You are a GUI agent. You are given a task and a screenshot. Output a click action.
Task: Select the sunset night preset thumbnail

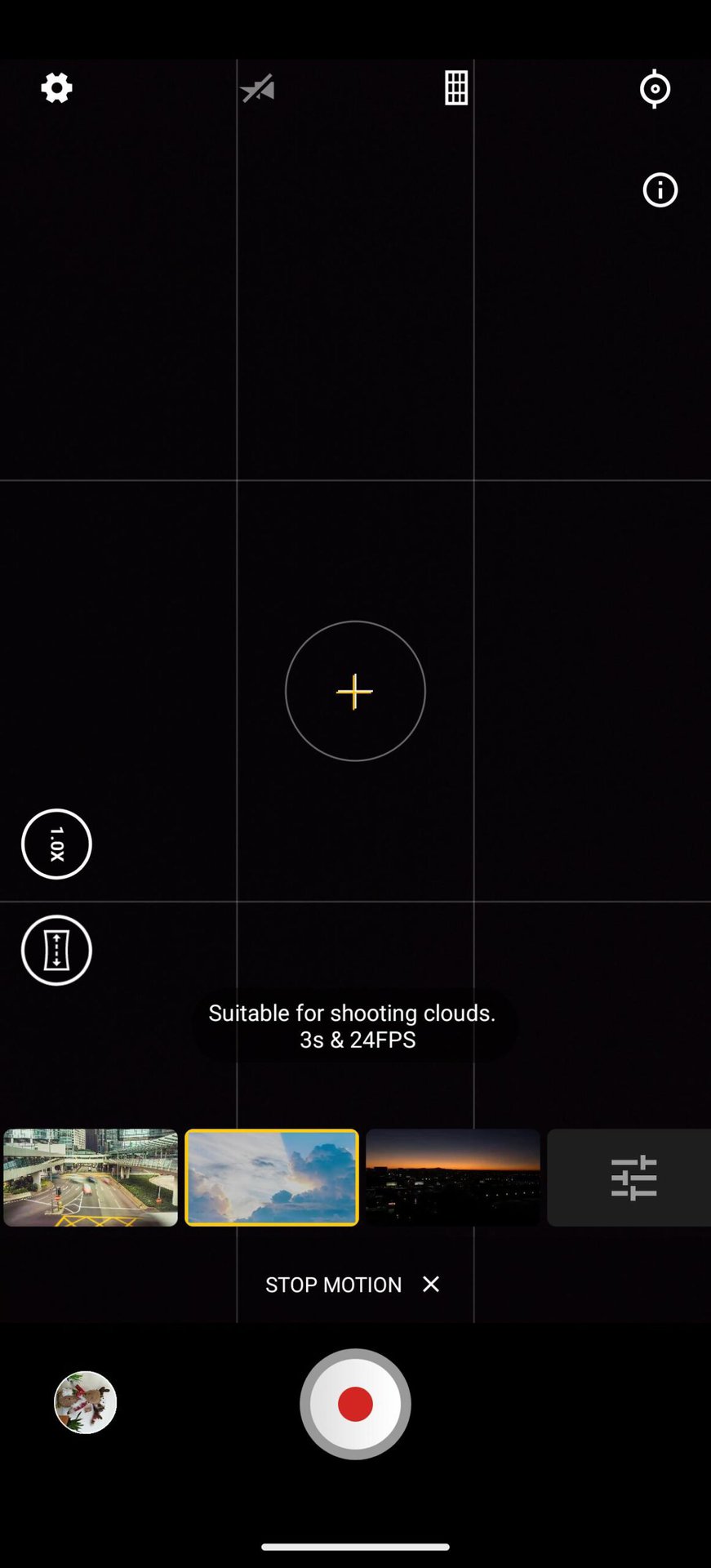click(453, 1178)
